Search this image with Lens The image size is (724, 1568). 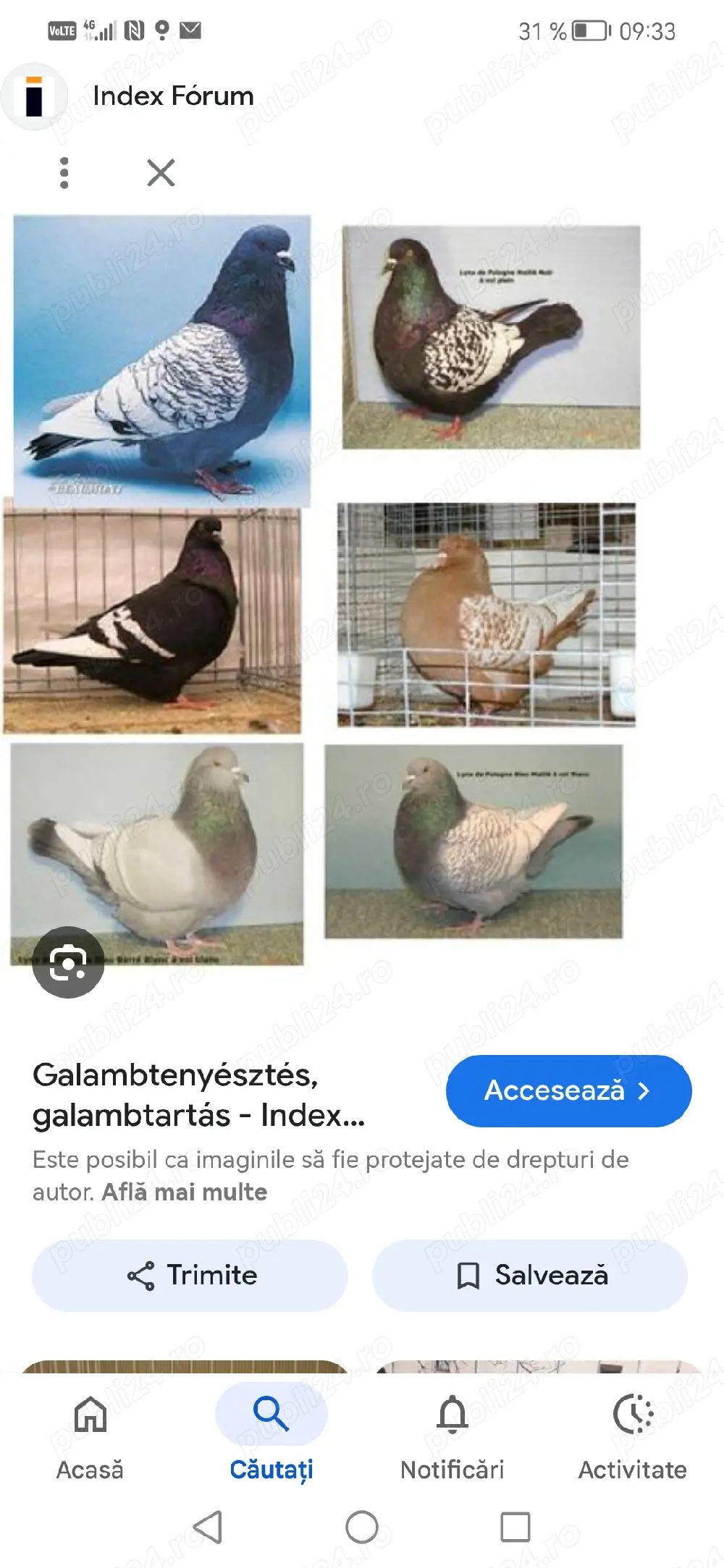click(x=68, y=962)
